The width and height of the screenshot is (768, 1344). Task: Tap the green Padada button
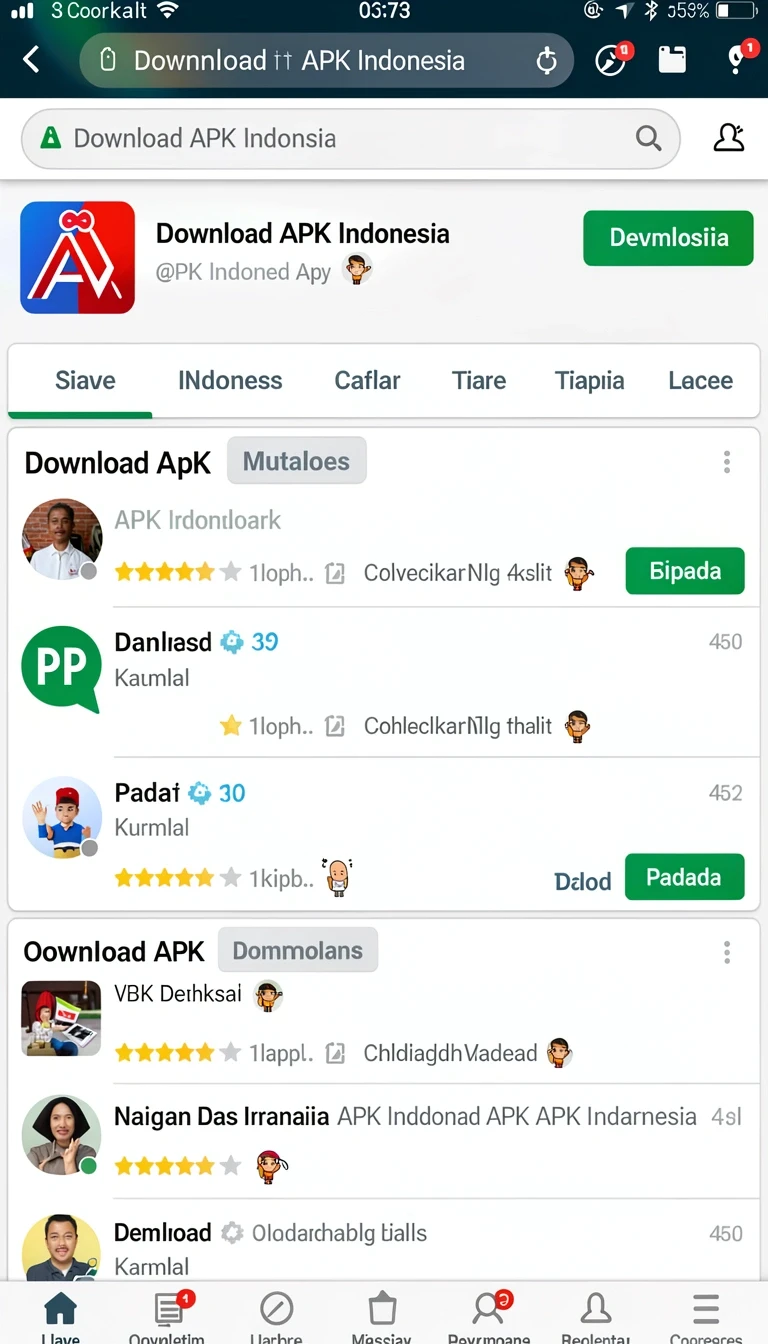click(685, 877)
